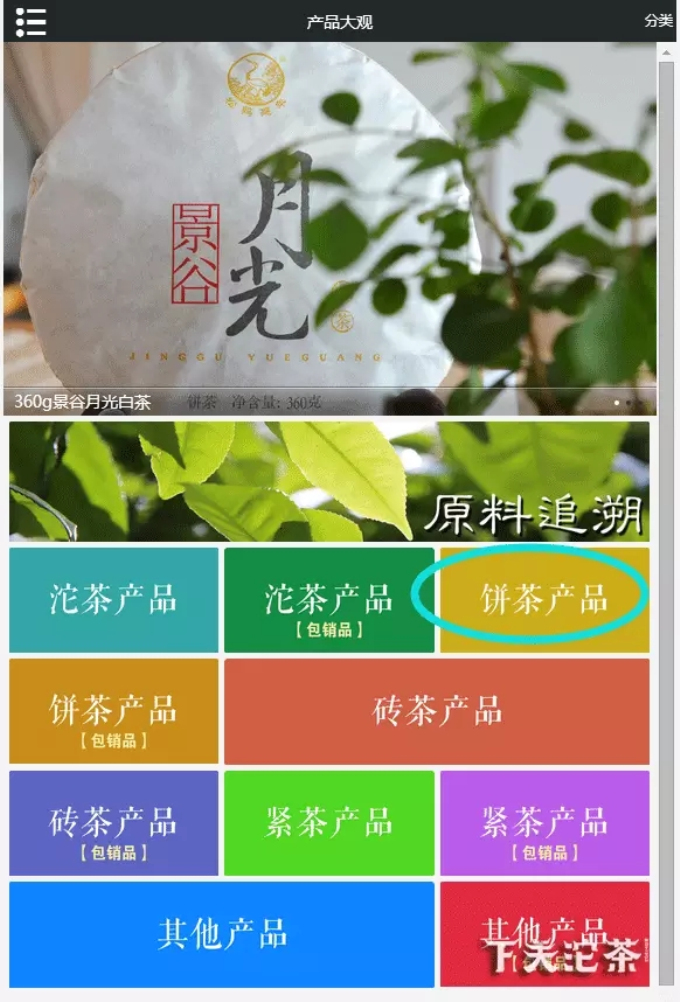Open 砖茶产品 包销品 tile
The height and width of the screenshot is (1002, 680).
coord(113,822)
